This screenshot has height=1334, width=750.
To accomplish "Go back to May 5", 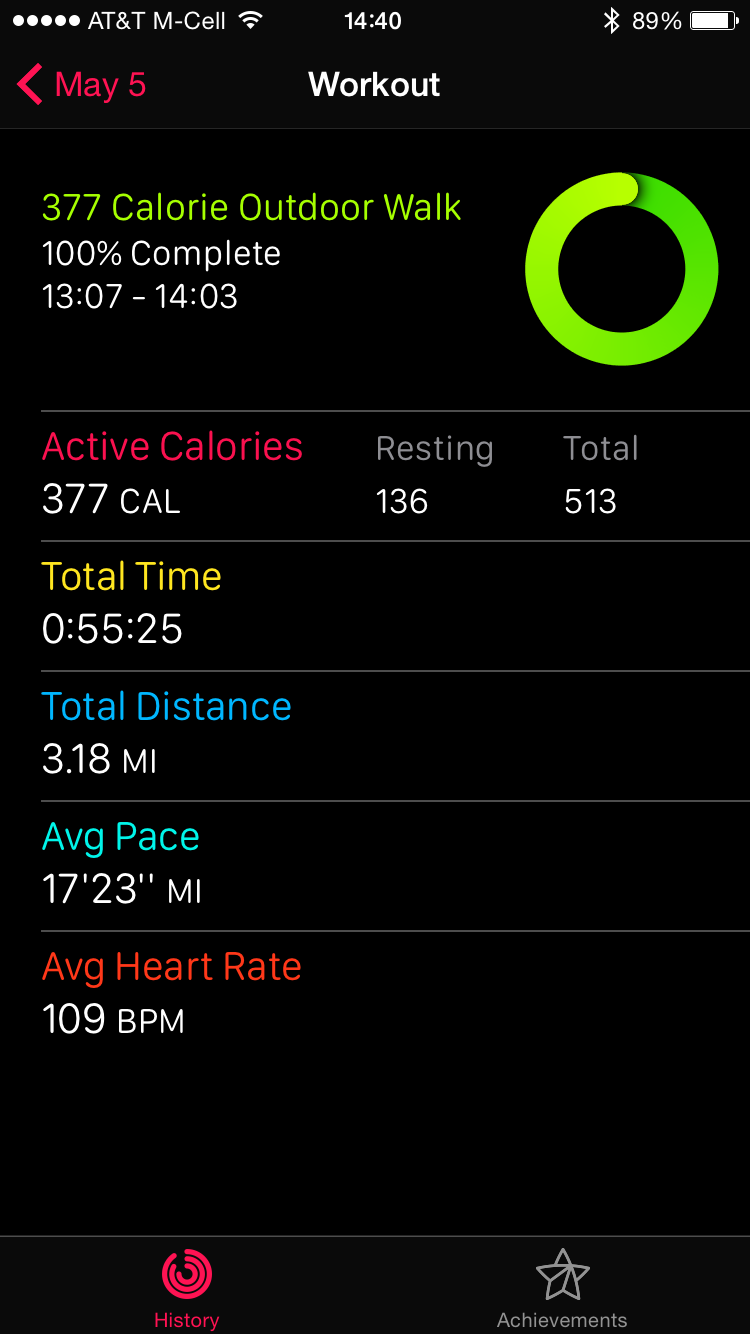I will [82, 85].
